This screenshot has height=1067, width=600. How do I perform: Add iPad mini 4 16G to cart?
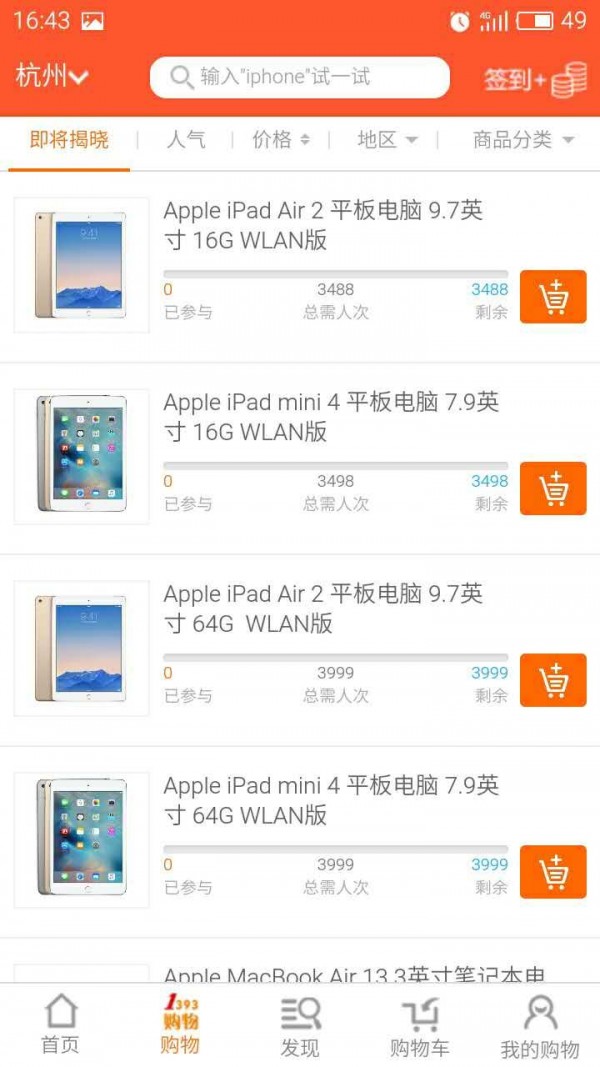coord(553,489)
